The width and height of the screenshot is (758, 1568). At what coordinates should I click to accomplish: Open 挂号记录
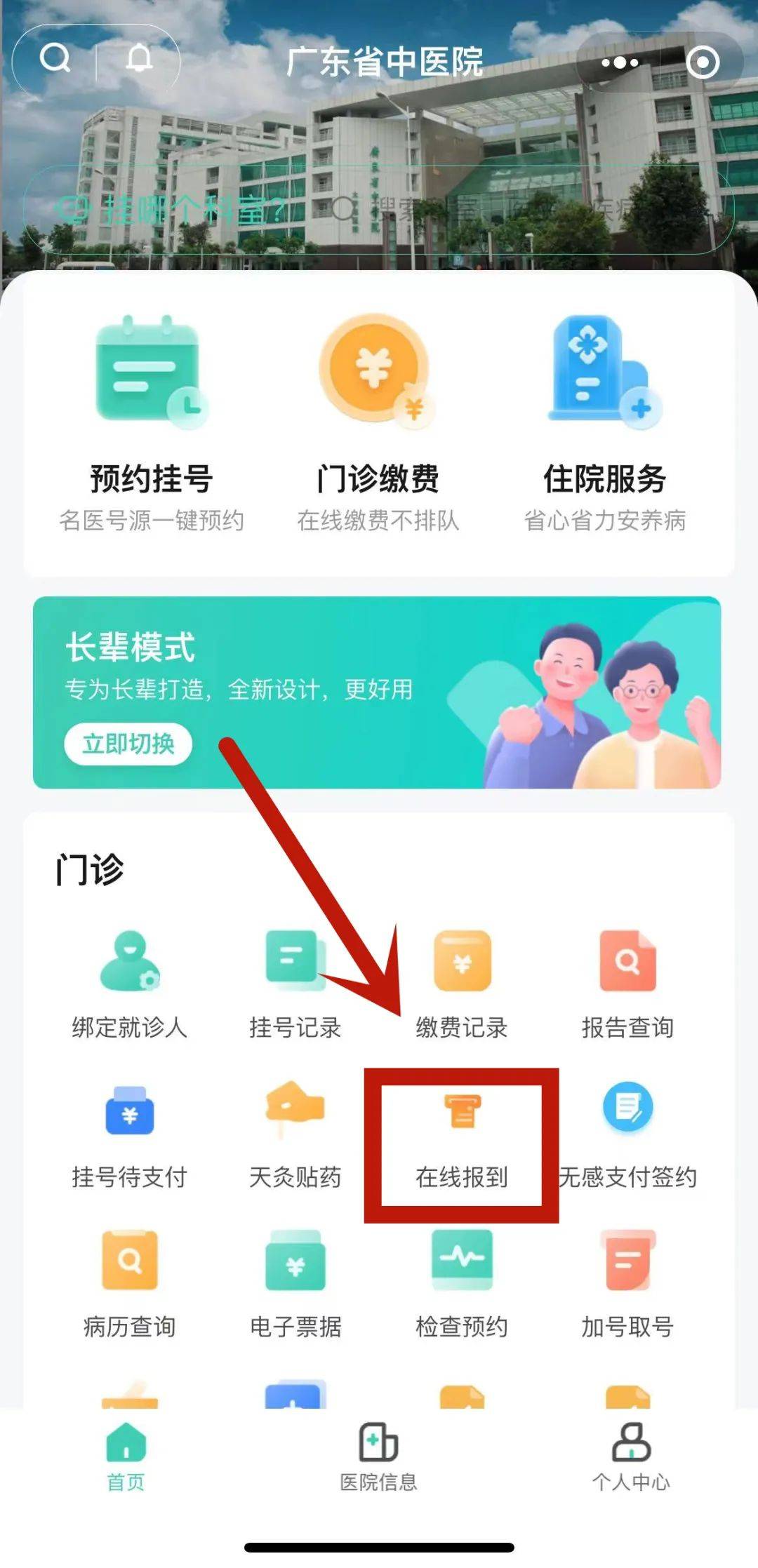[295, 983]
